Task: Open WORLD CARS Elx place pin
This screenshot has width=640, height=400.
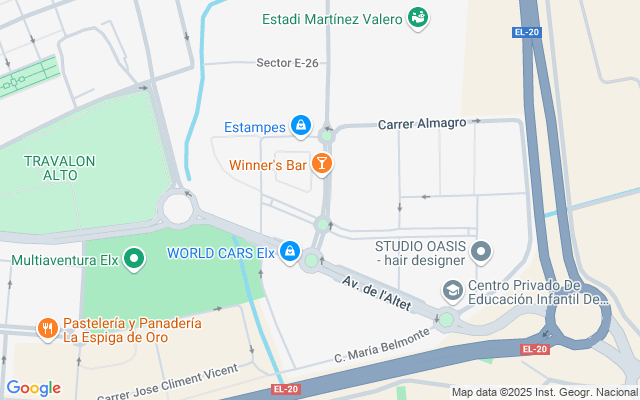Action: [290, 252]
